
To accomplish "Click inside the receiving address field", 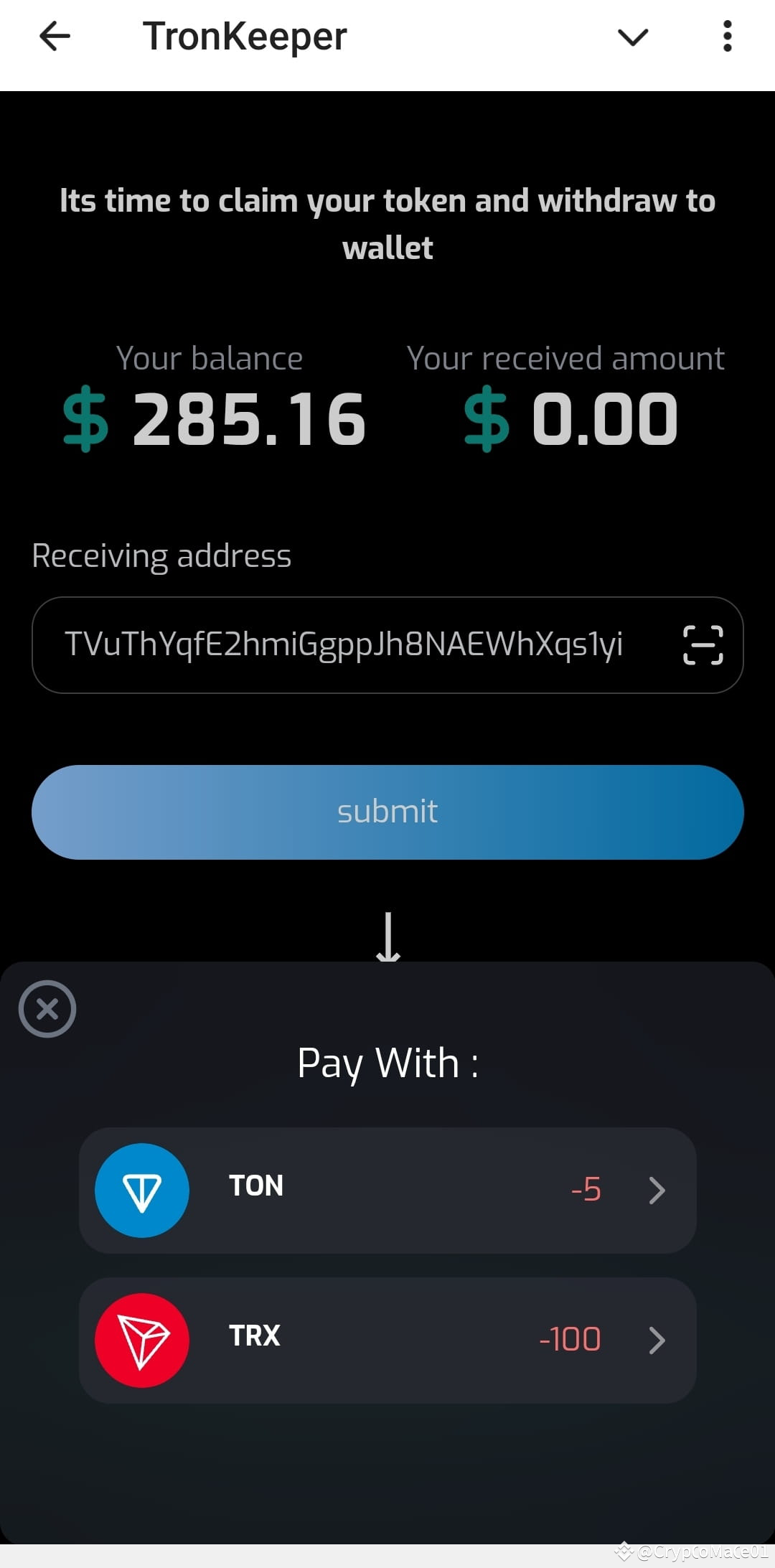I will coord(344,645).
